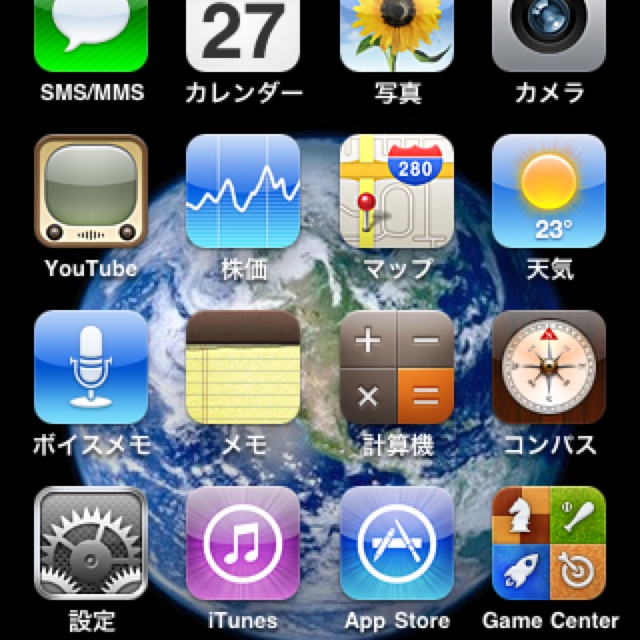Check stocks in the 株価 app

tap(243, 191)
